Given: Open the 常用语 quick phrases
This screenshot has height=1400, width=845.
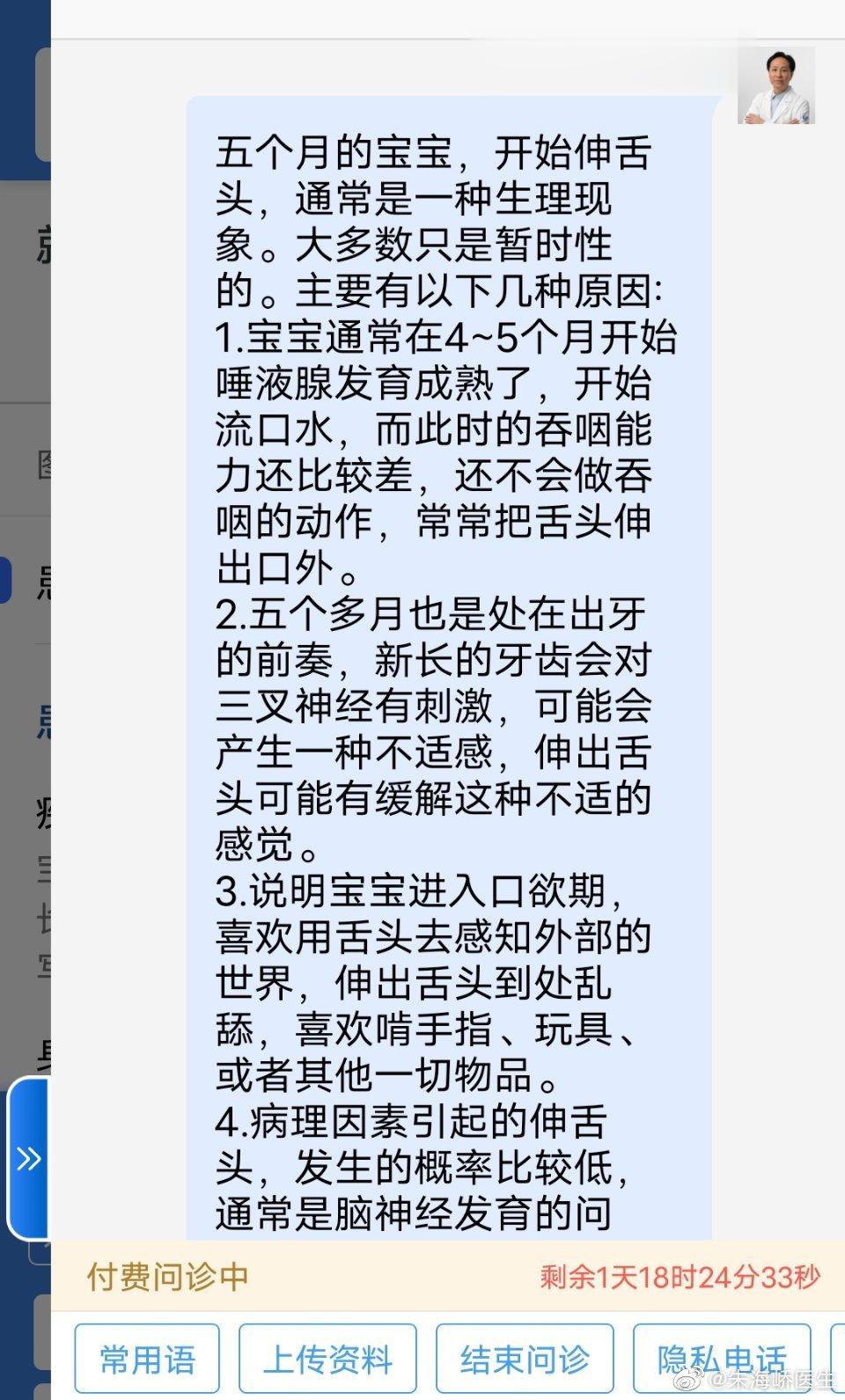Looking at the screenshot, I should pyautogui.click(x=147, y=1360).
